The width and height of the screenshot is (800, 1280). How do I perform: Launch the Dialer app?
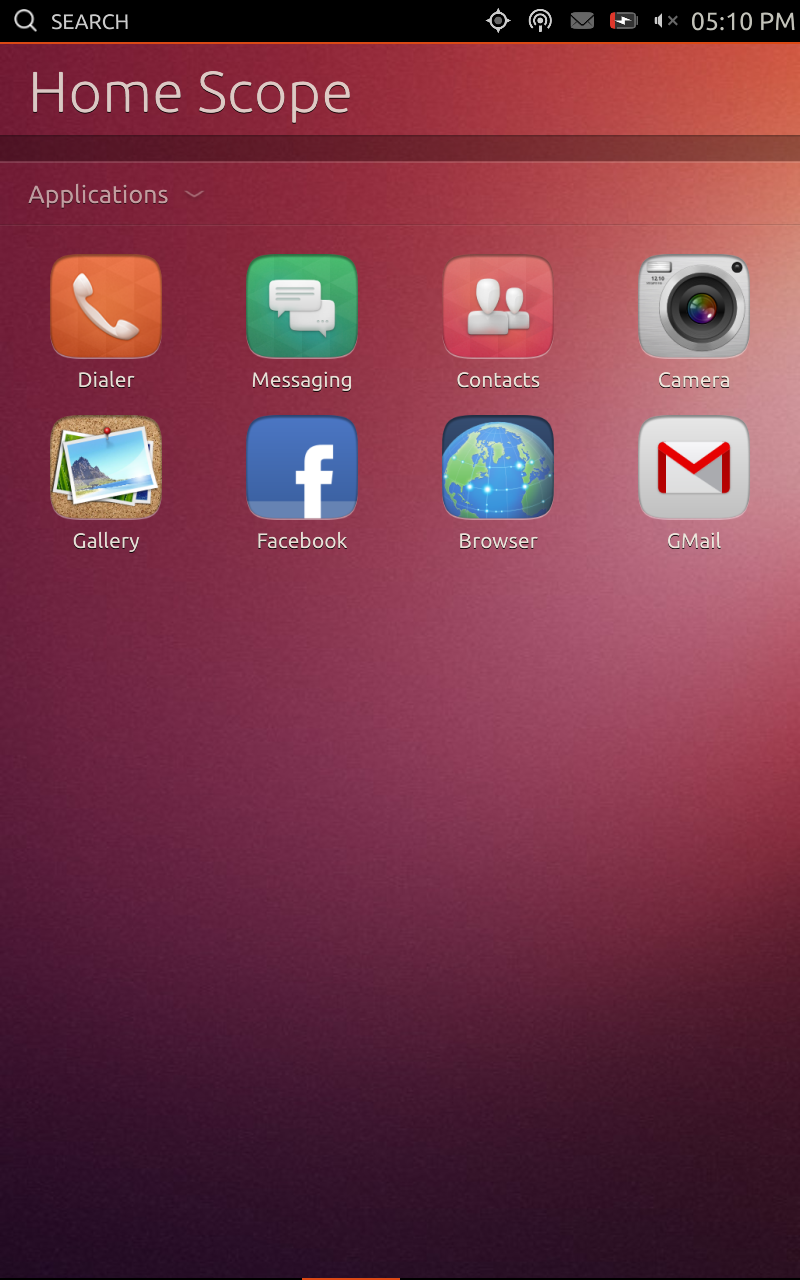(106, 308)
